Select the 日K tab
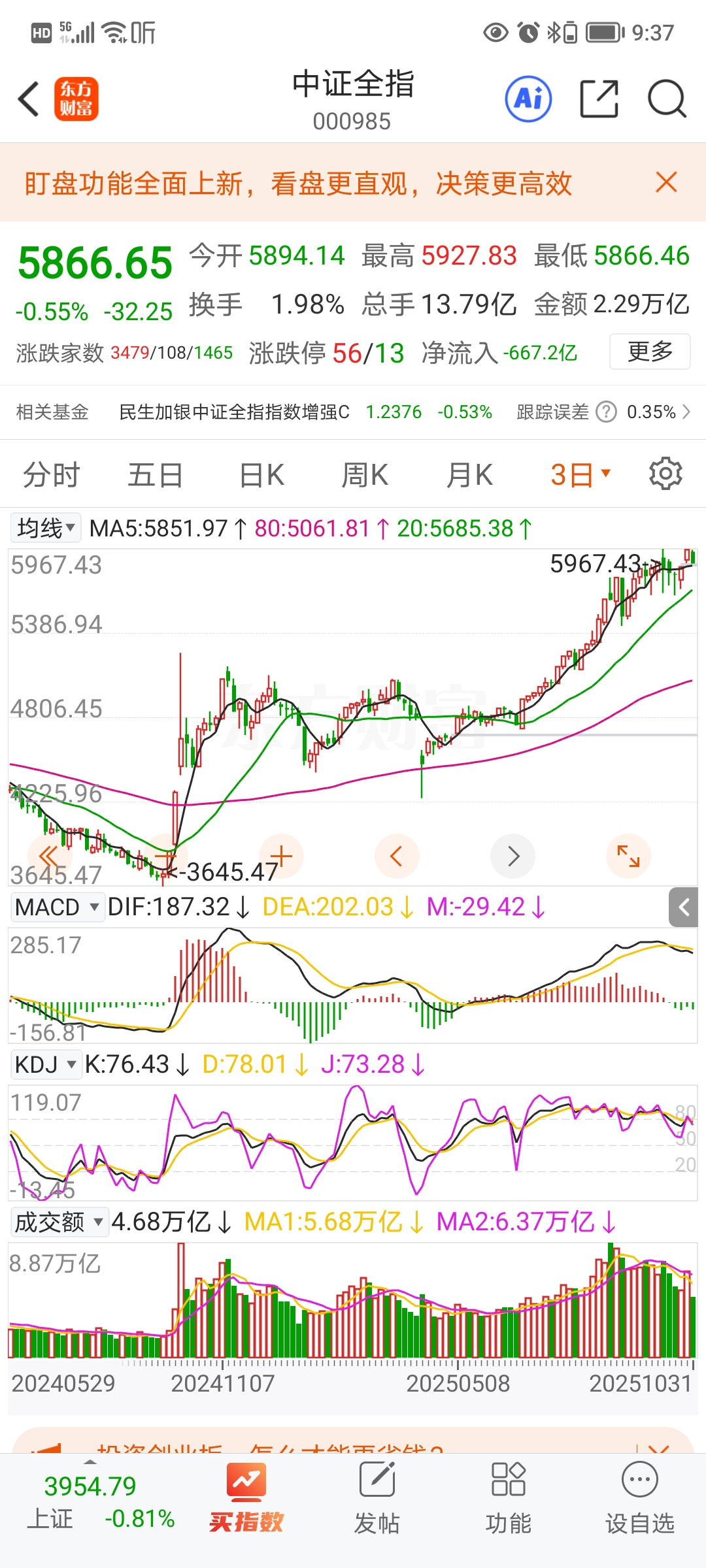The width and height of the screenshot is (706, 1568). pyautogui.click(x=261, y=475)
